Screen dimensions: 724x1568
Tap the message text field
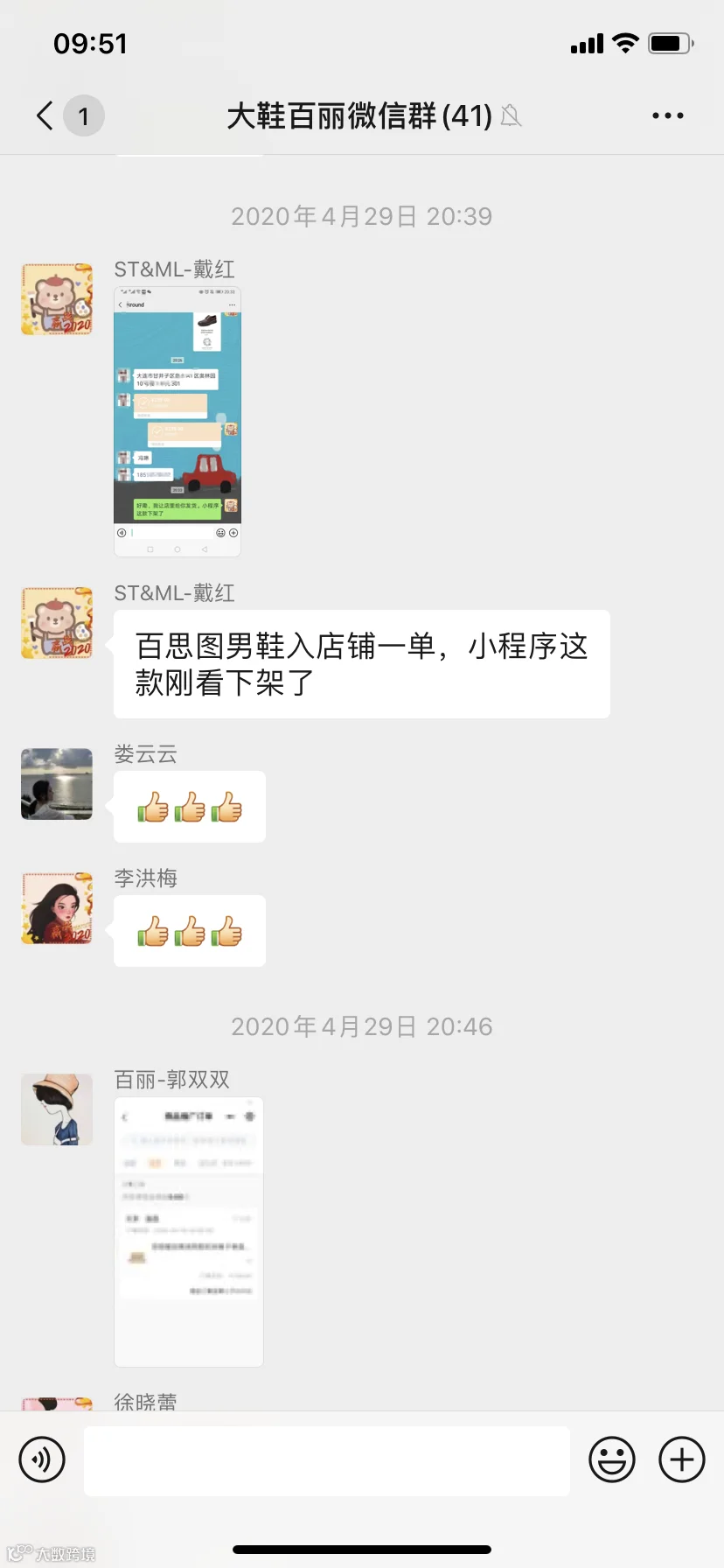327,1460
